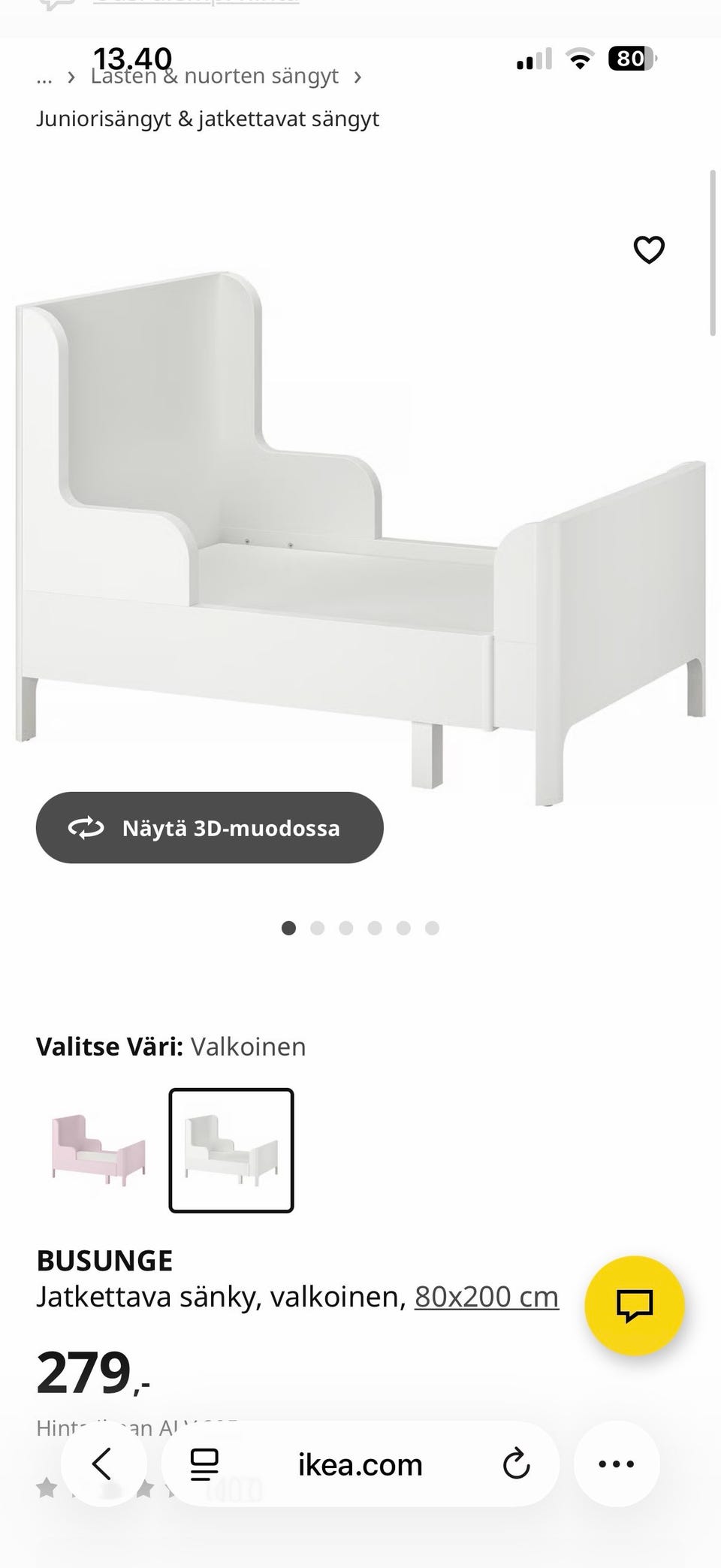Jump to the last image carousel dot
This screenshot has width=721, height=1568.
[x=432, y=928]
